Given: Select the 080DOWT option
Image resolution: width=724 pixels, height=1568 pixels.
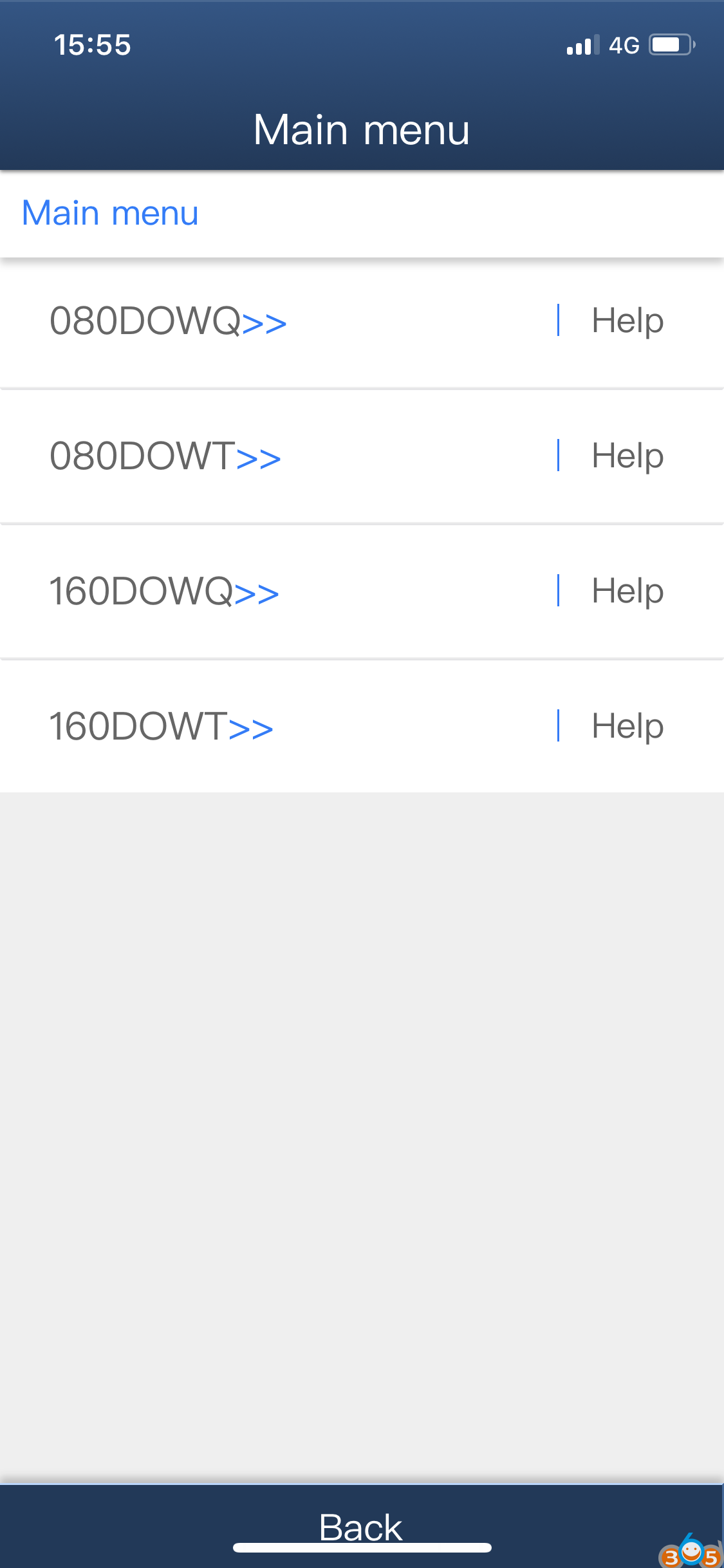Looking at the screenshot, I should pos(165,456).
